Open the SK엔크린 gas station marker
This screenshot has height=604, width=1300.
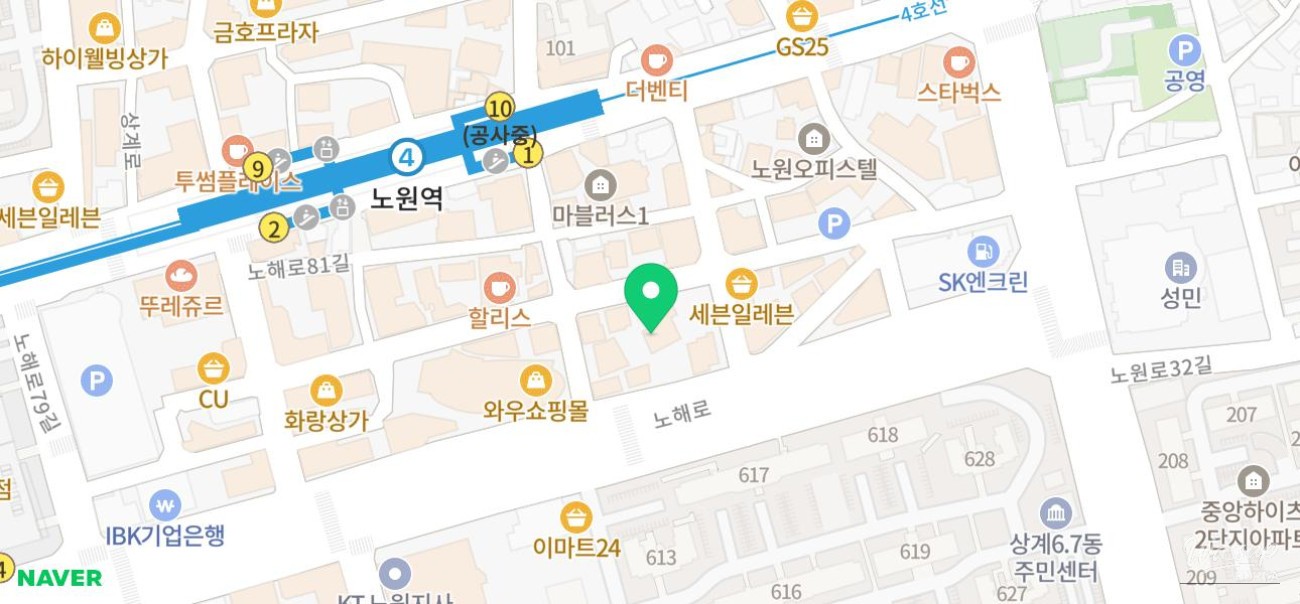pyautogui.click(x=983, y=252)
